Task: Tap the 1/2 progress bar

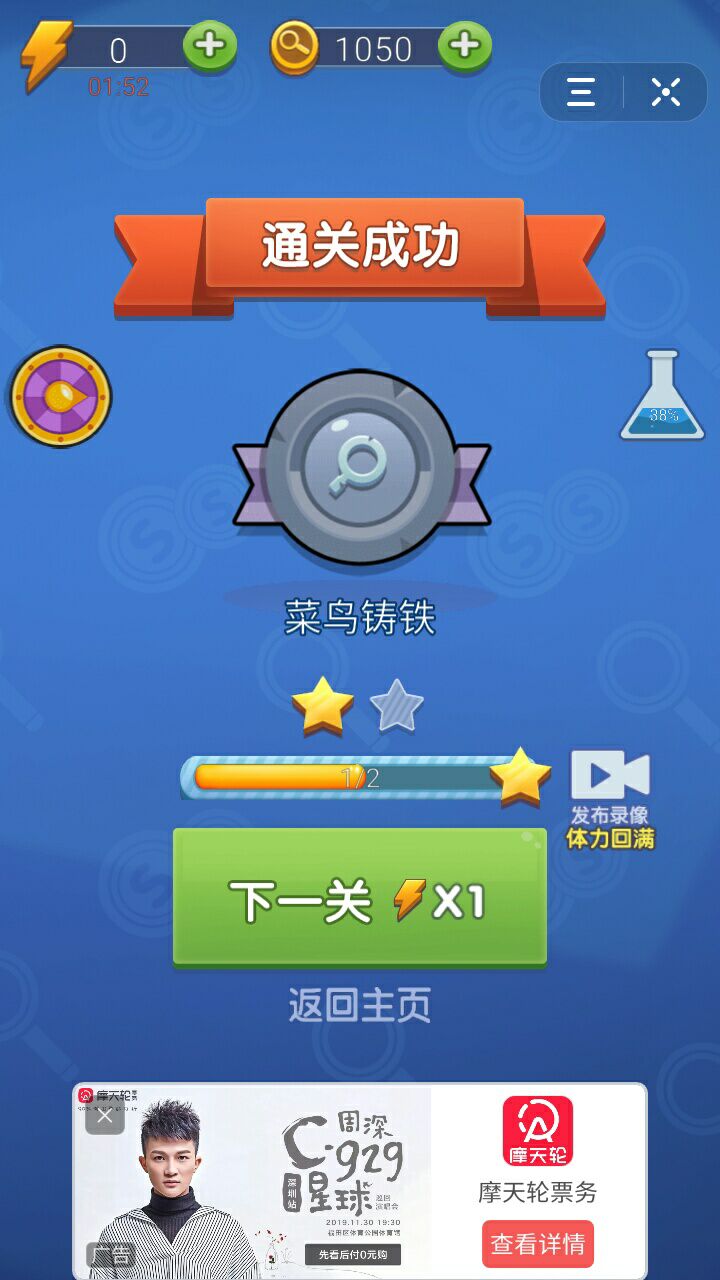Action: coord(360,775)
